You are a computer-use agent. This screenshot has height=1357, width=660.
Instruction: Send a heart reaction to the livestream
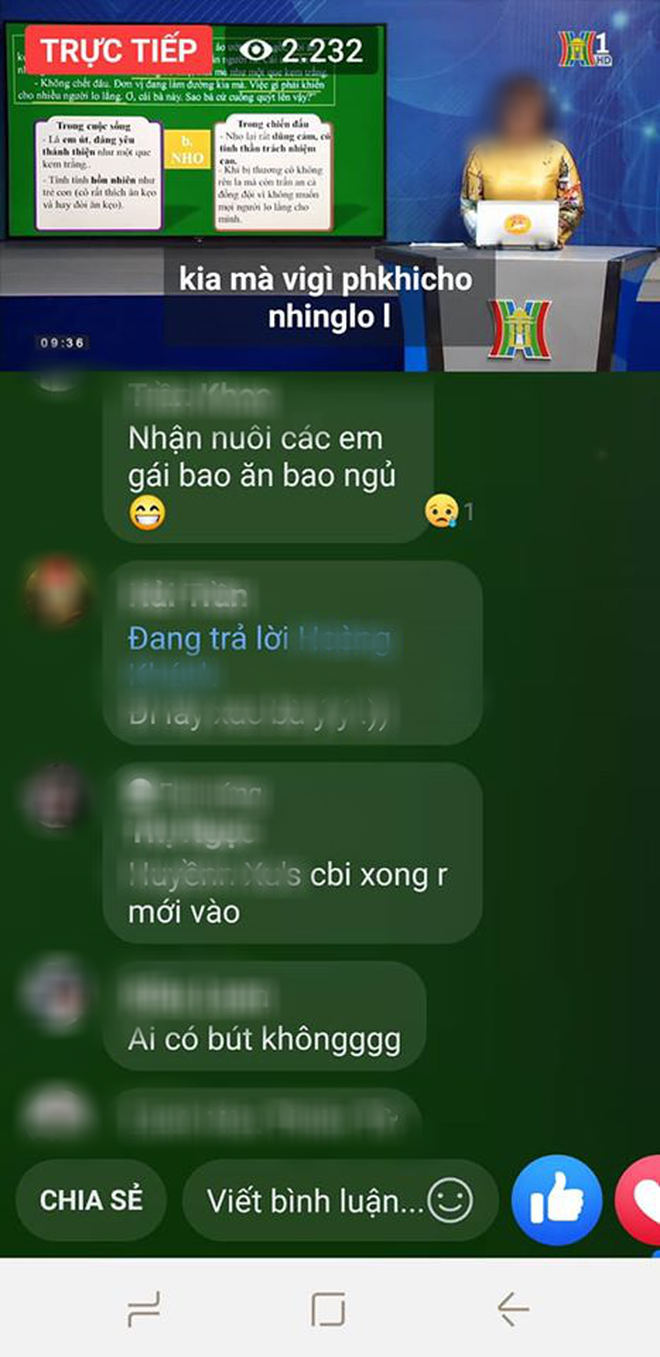click(639, 1200)
